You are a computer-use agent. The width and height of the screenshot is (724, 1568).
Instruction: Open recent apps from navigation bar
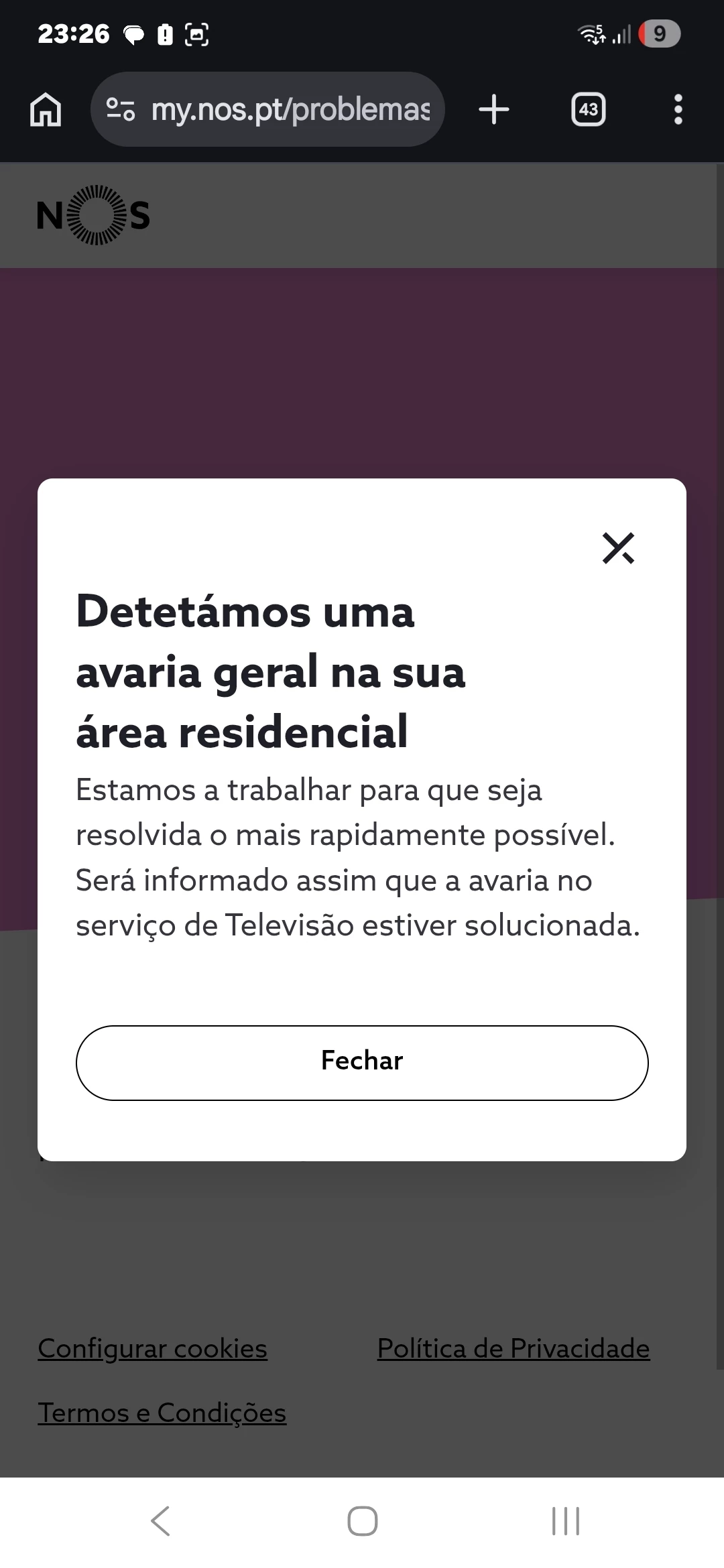point(565,1521)
